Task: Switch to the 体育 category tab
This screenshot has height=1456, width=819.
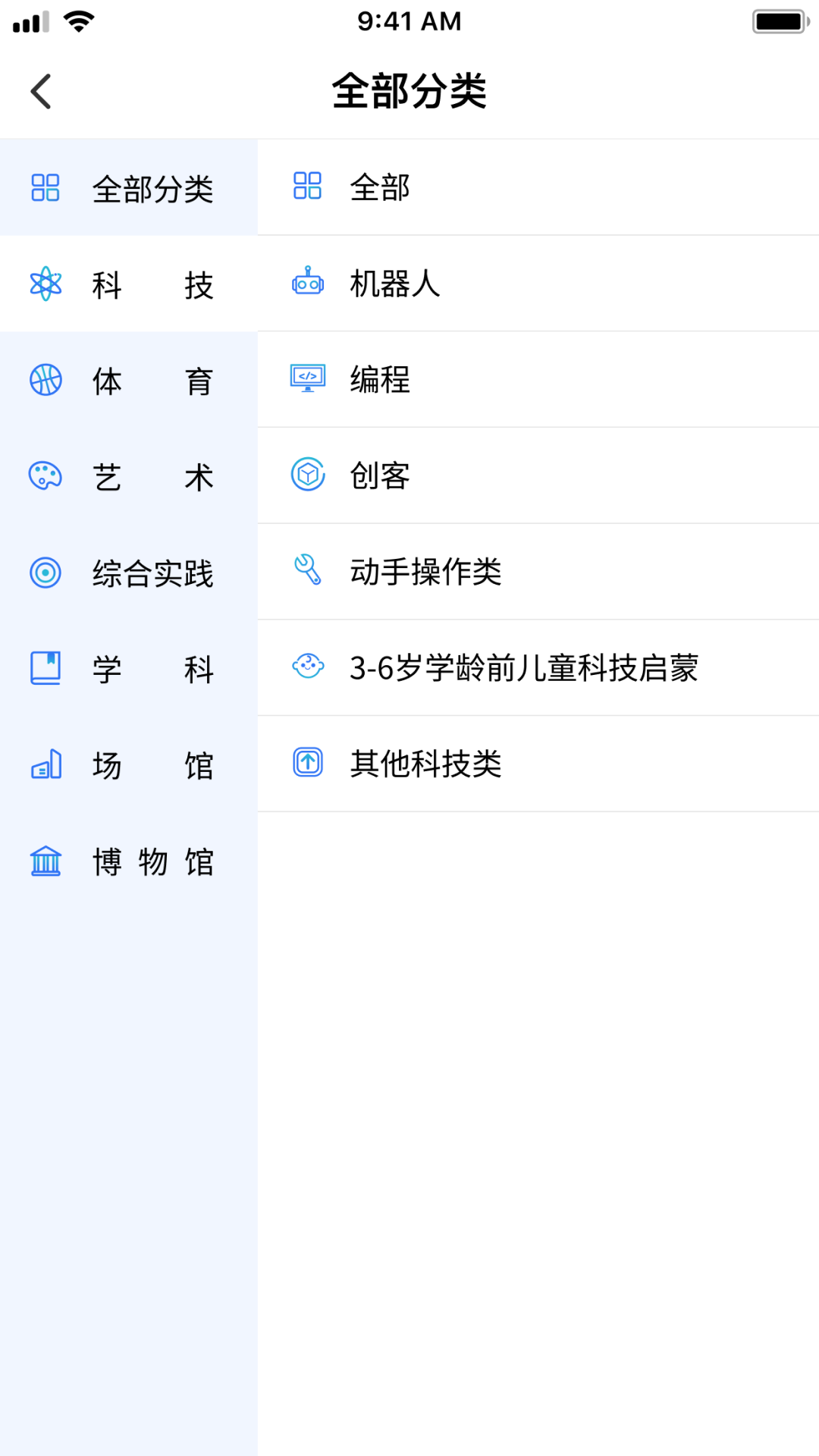Action: coord(127,379)
